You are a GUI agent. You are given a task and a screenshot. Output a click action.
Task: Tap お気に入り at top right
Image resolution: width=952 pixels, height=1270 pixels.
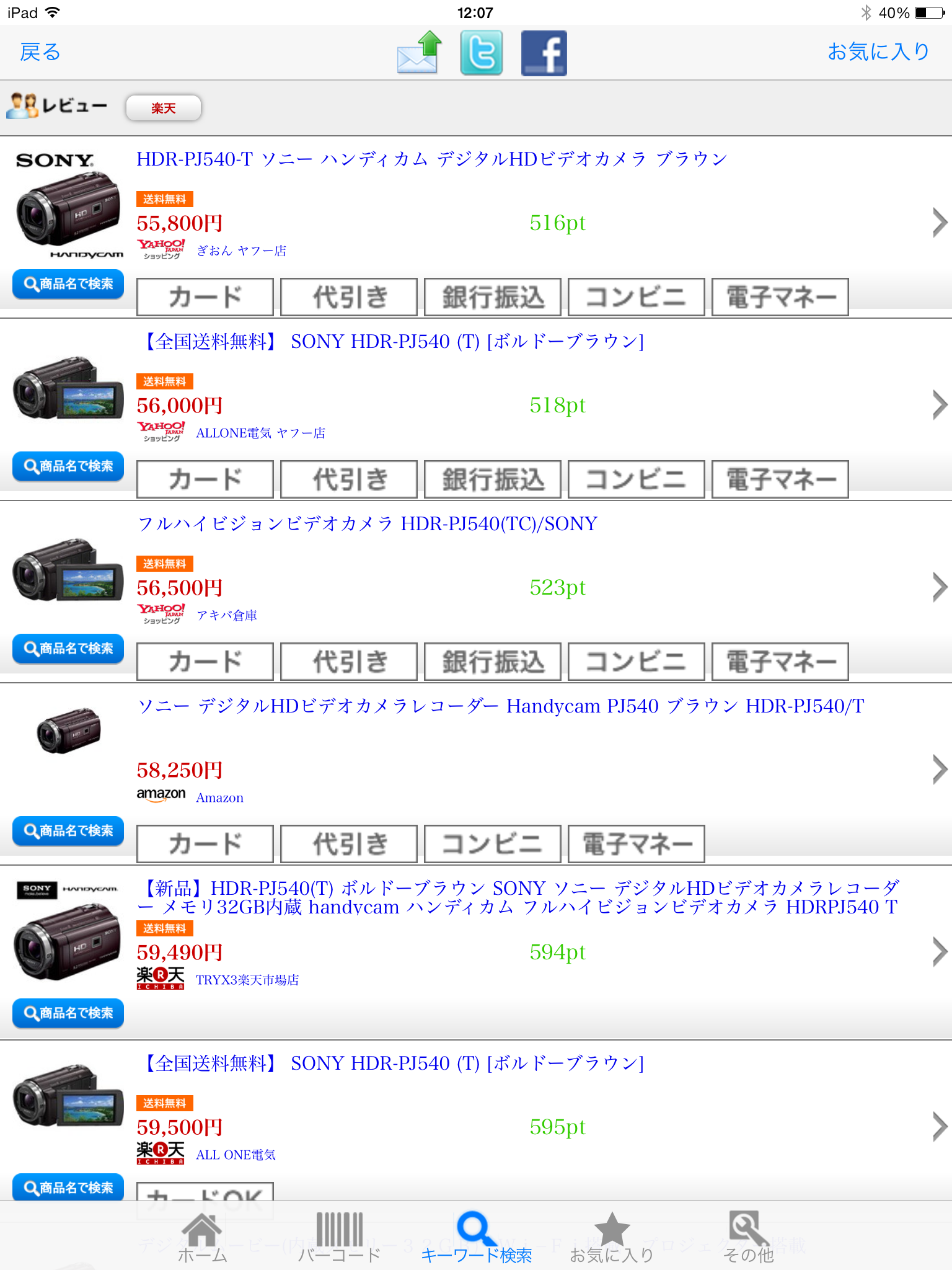click(x=878, y=51)
